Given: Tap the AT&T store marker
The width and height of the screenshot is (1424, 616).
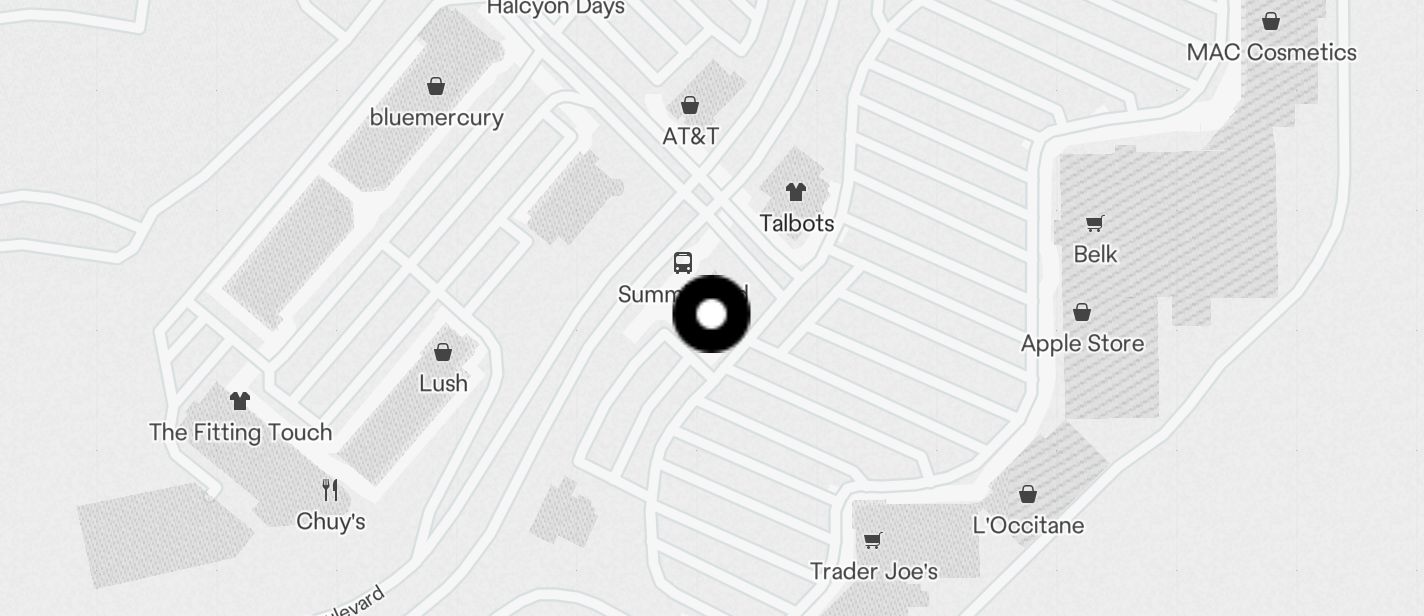Looking at the screenshot, I should click(689, 105).
